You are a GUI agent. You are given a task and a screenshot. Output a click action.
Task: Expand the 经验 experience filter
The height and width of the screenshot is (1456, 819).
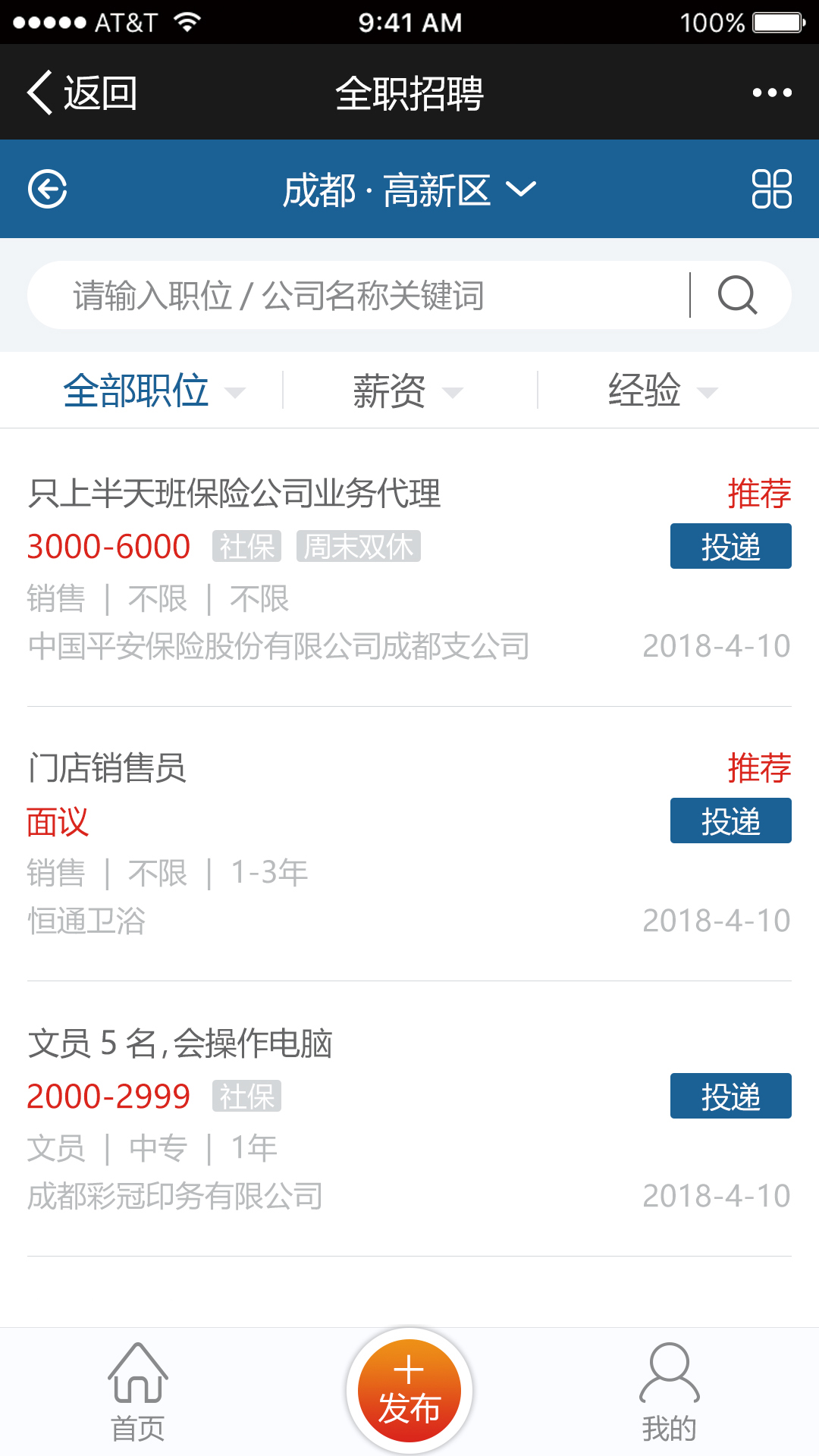(x=662, y=391)
